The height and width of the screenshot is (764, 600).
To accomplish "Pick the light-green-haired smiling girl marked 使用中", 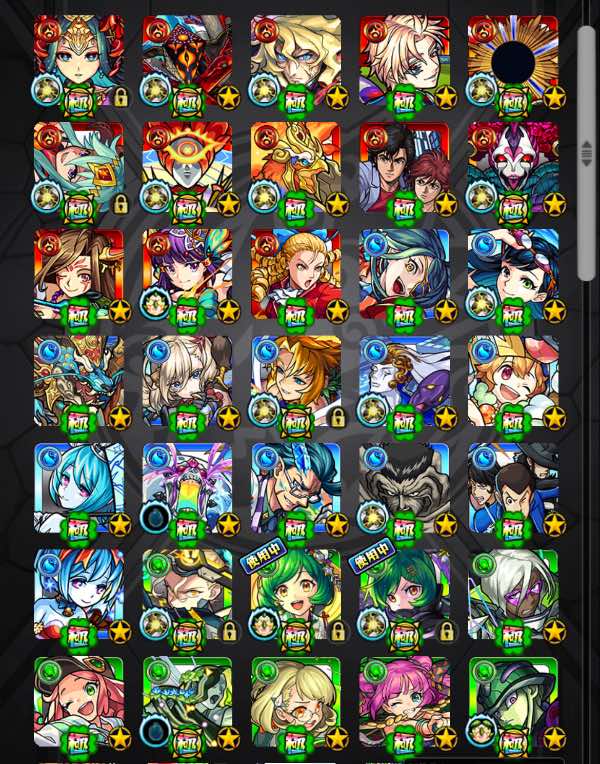I will pyautogui.click(x=295, y=595).
